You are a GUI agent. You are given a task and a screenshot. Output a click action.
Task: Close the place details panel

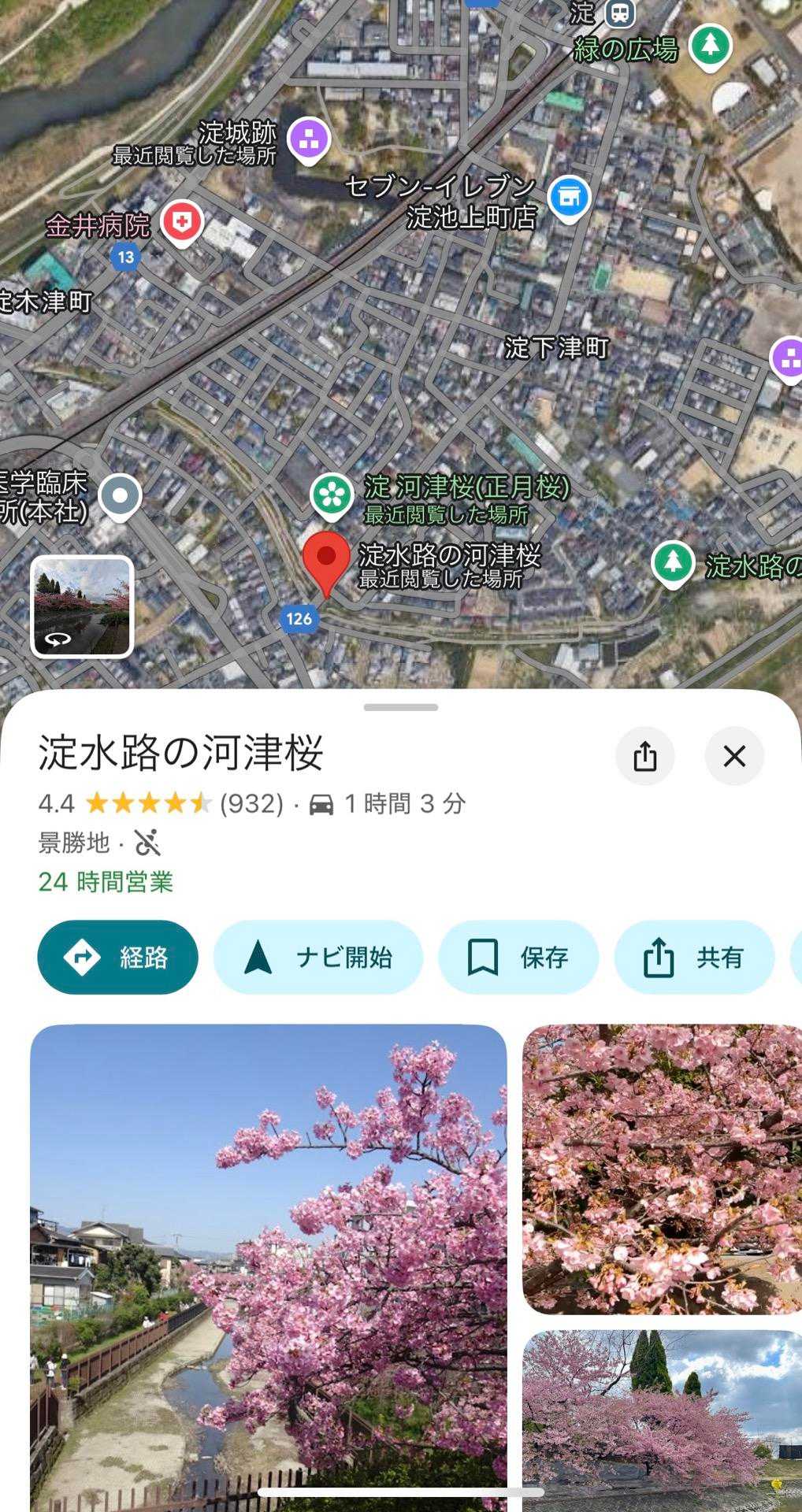coord(734,756)
